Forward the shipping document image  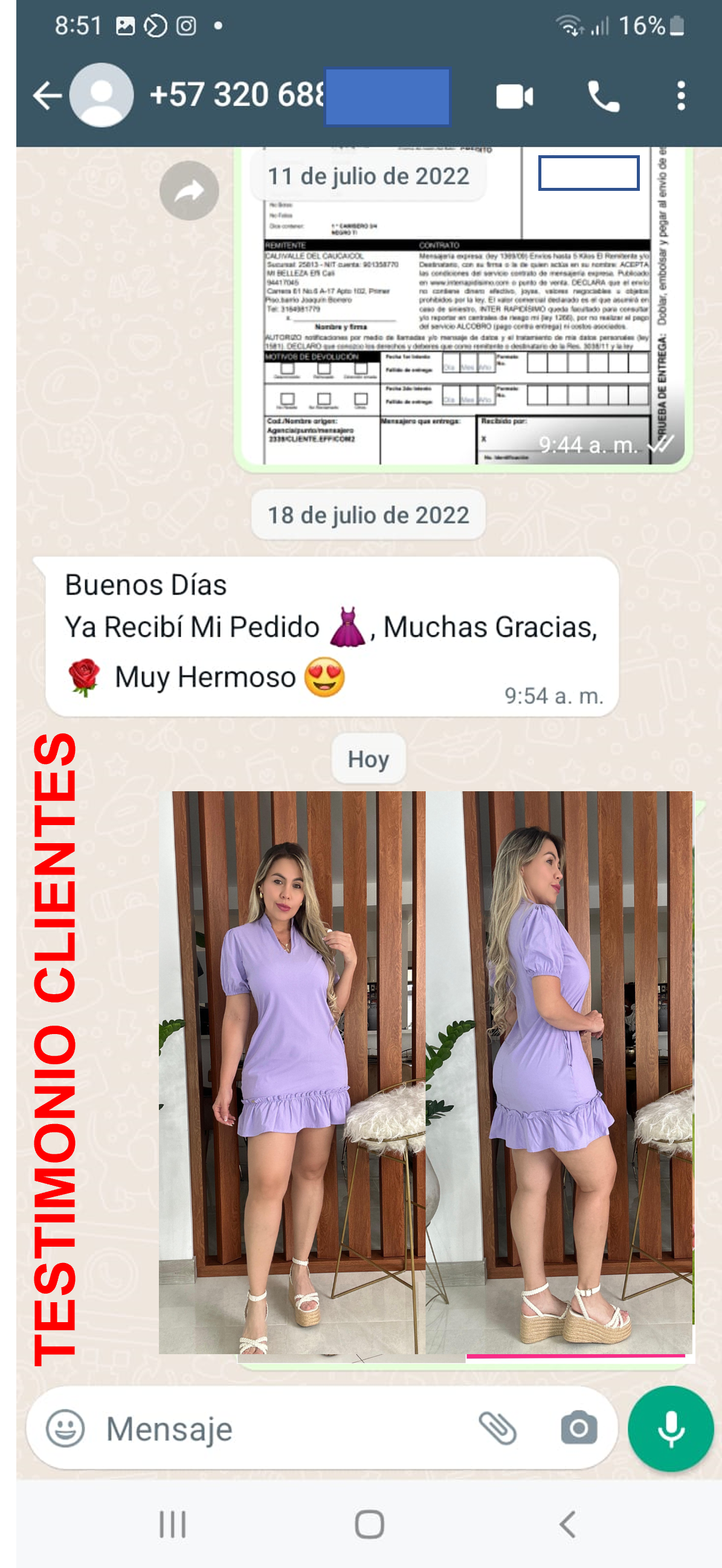click(189, 191)
